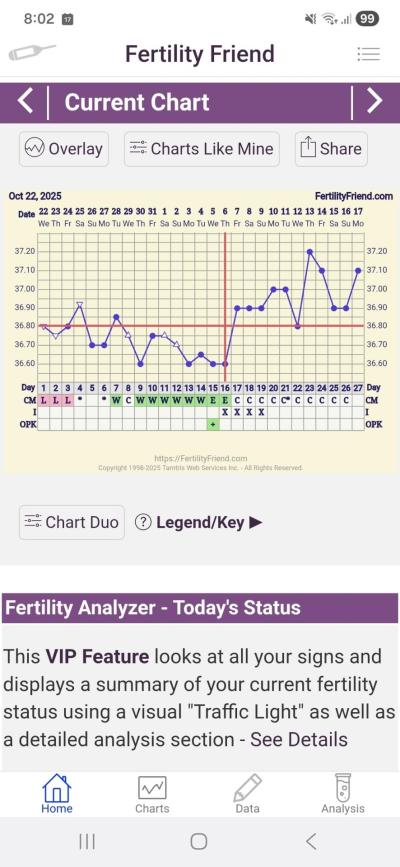
Task: Open the list menu in the header
Action: coord(368,54)
